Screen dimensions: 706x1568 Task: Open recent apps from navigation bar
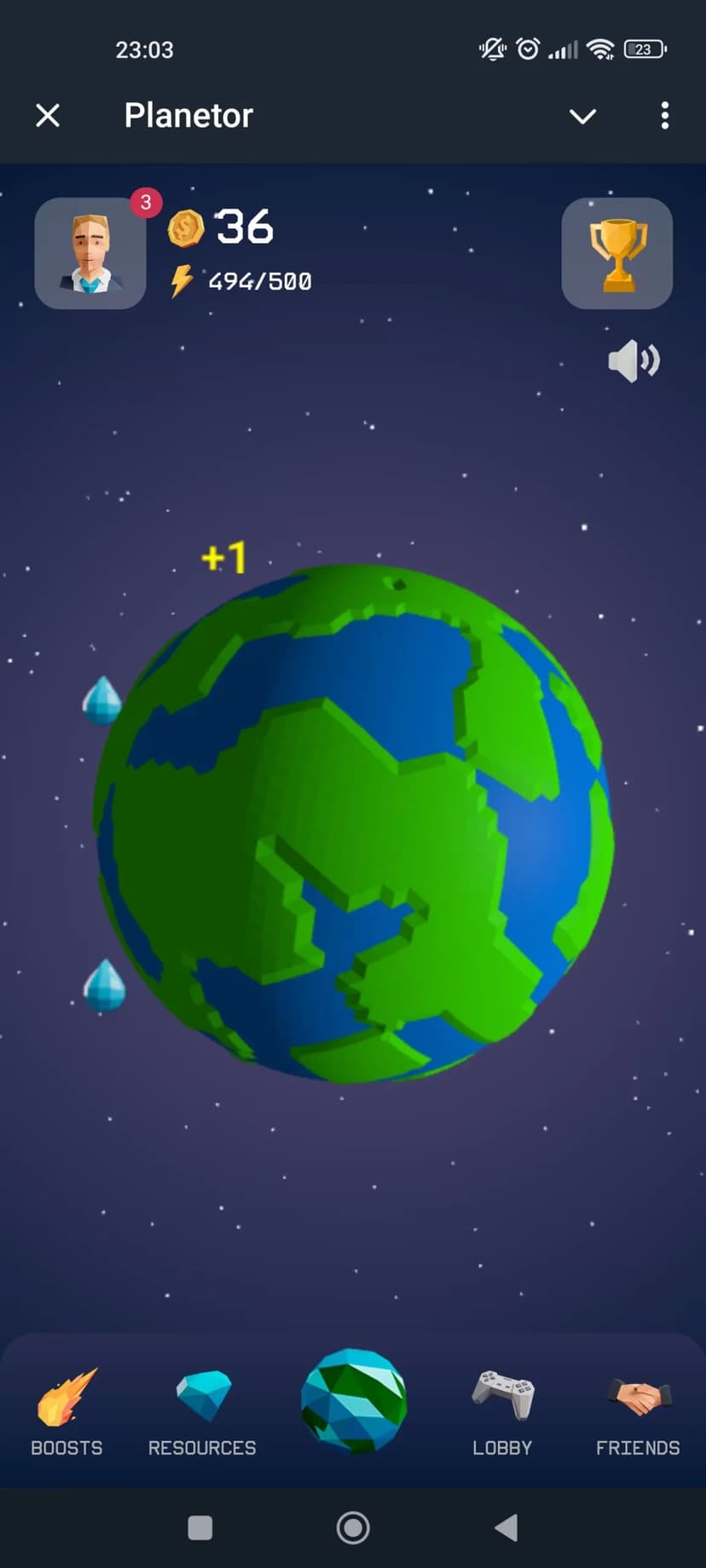coord(200,1528)
